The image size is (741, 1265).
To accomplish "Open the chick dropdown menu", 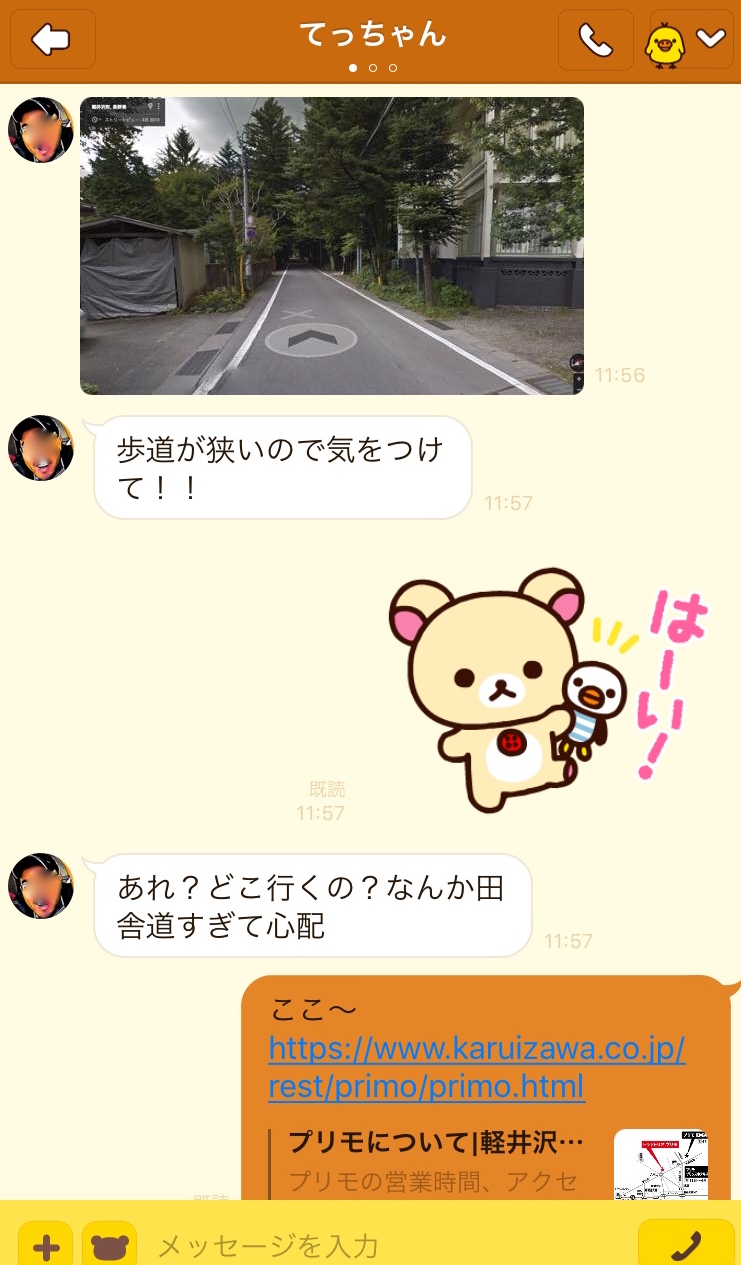I will [691, 40].
